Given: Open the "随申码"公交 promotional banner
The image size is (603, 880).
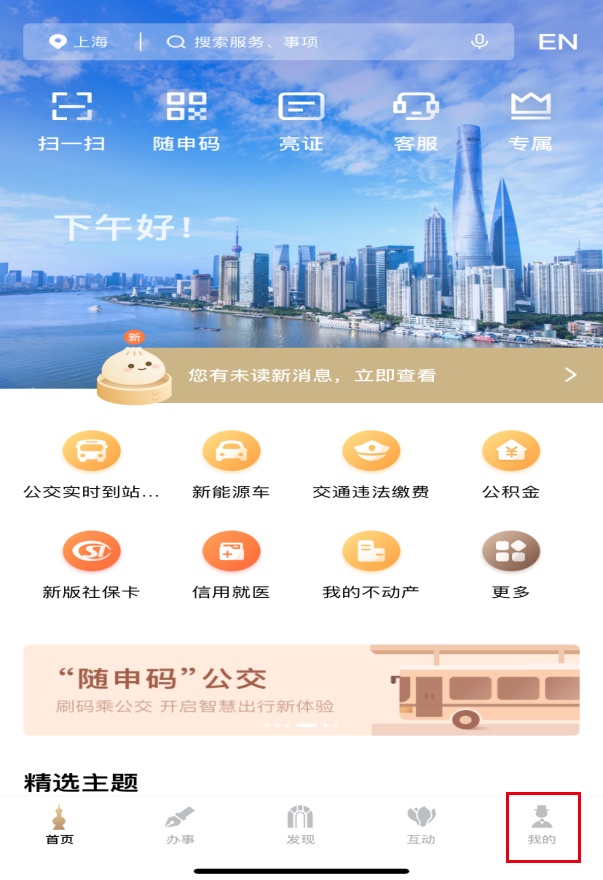Looking at the screenshot, I should pos(301,690).
